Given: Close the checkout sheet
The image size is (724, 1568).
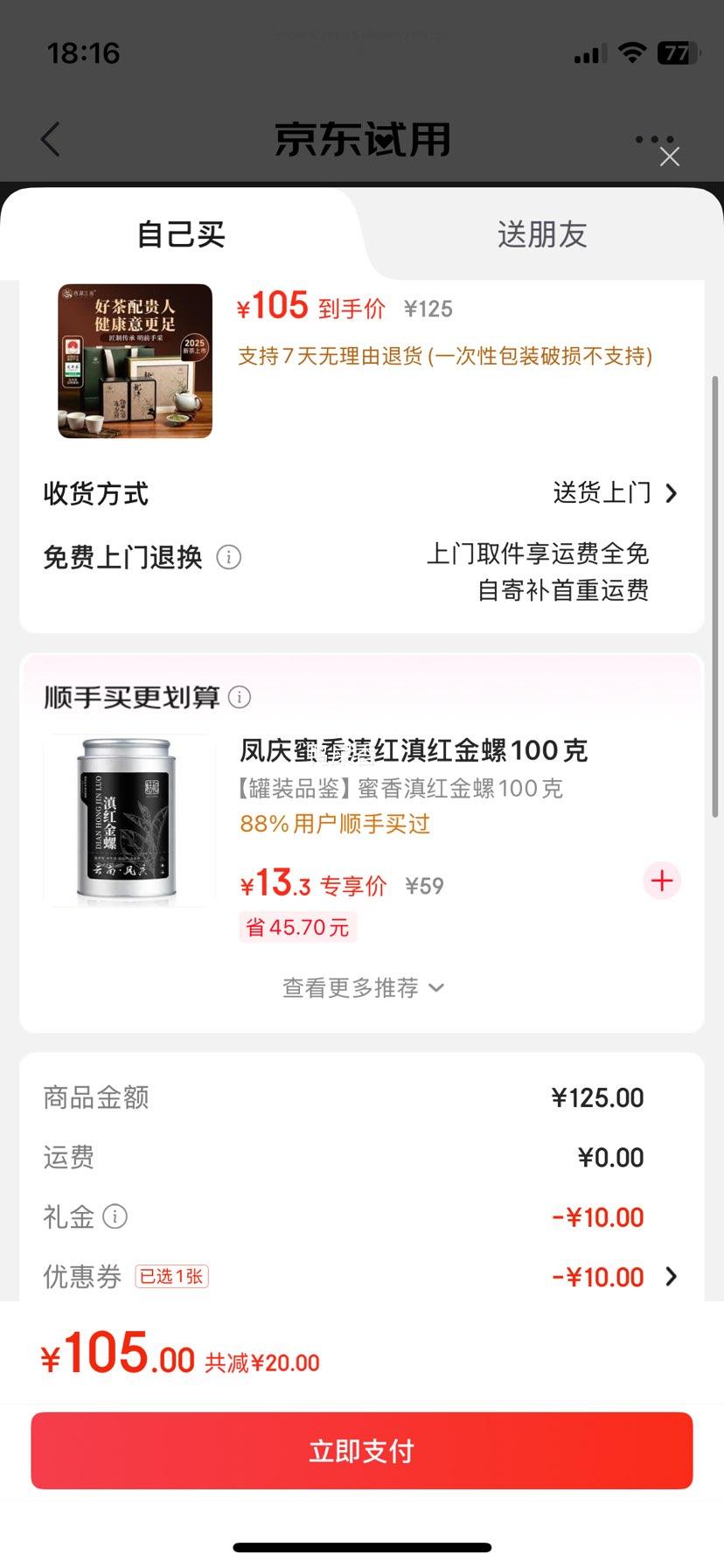Looking at the screenshot, I should pyautogui.click(x=670, y=157).
